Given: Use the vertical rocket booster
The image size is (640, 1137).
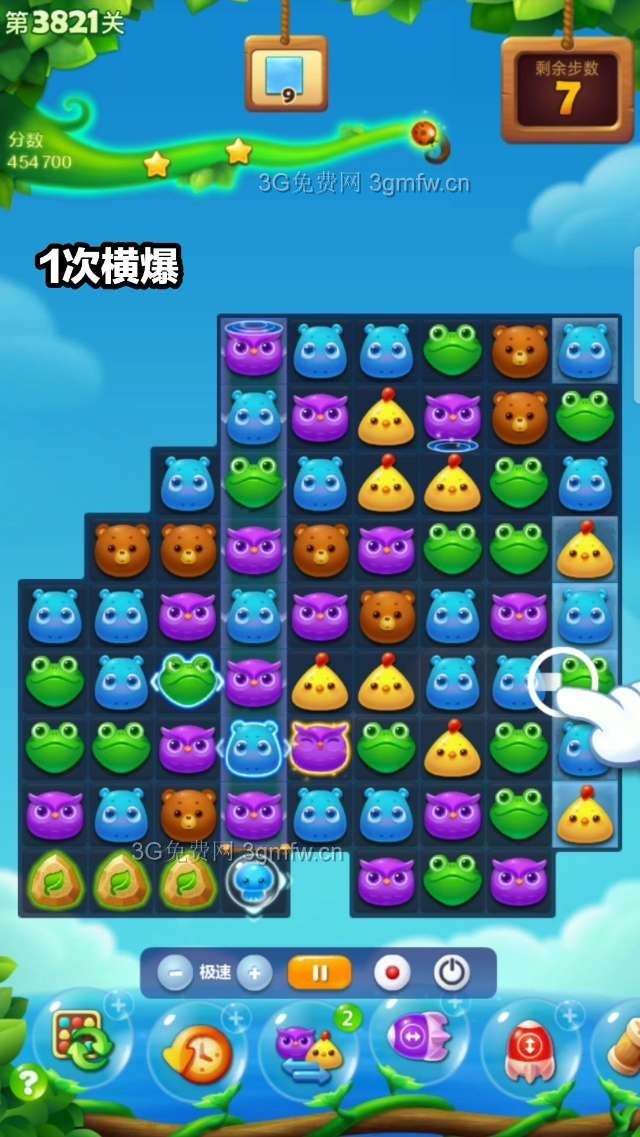Looking at the screenshot, I should [529, 1048].
